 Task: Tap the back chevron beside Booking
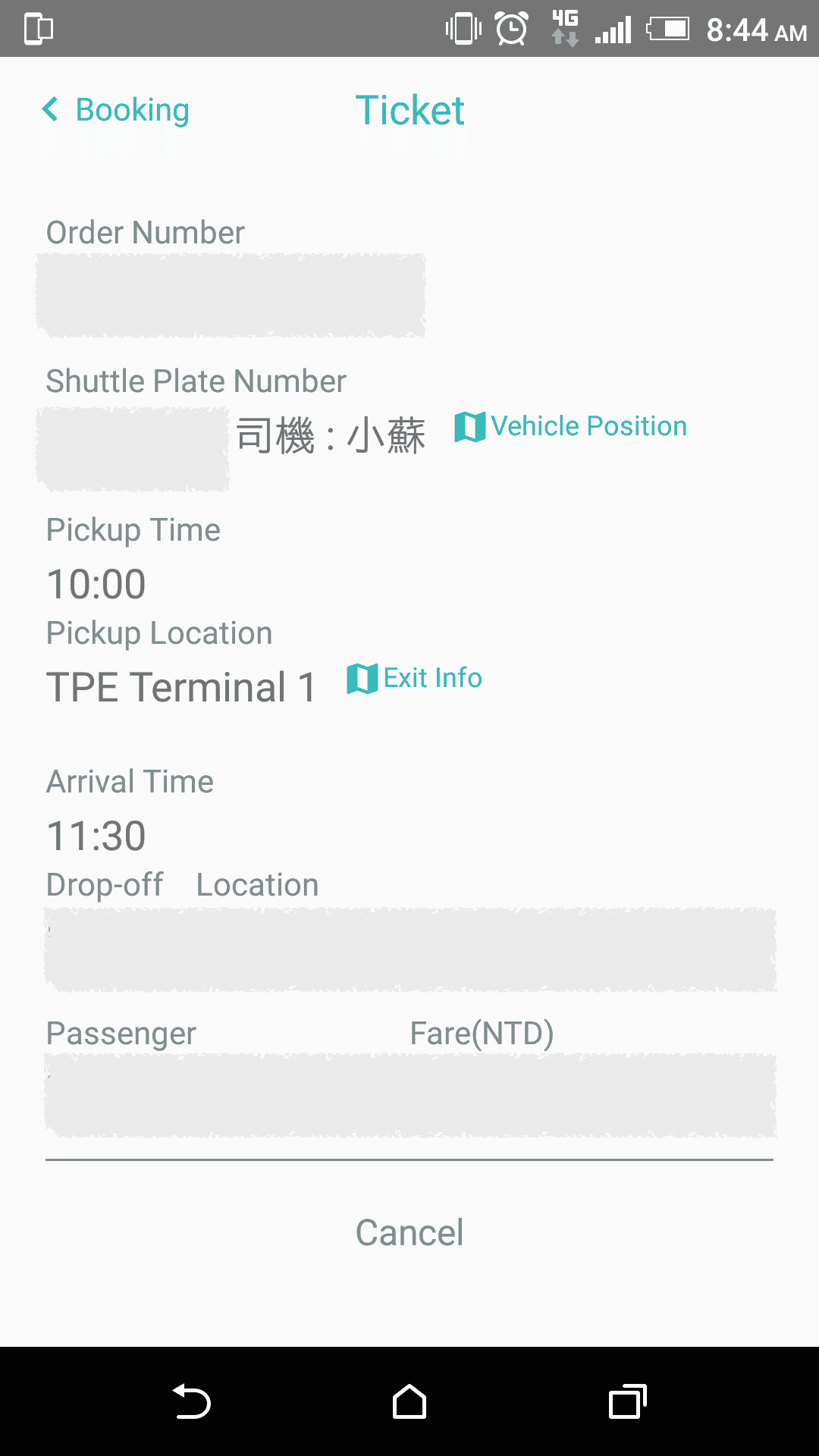50,109
